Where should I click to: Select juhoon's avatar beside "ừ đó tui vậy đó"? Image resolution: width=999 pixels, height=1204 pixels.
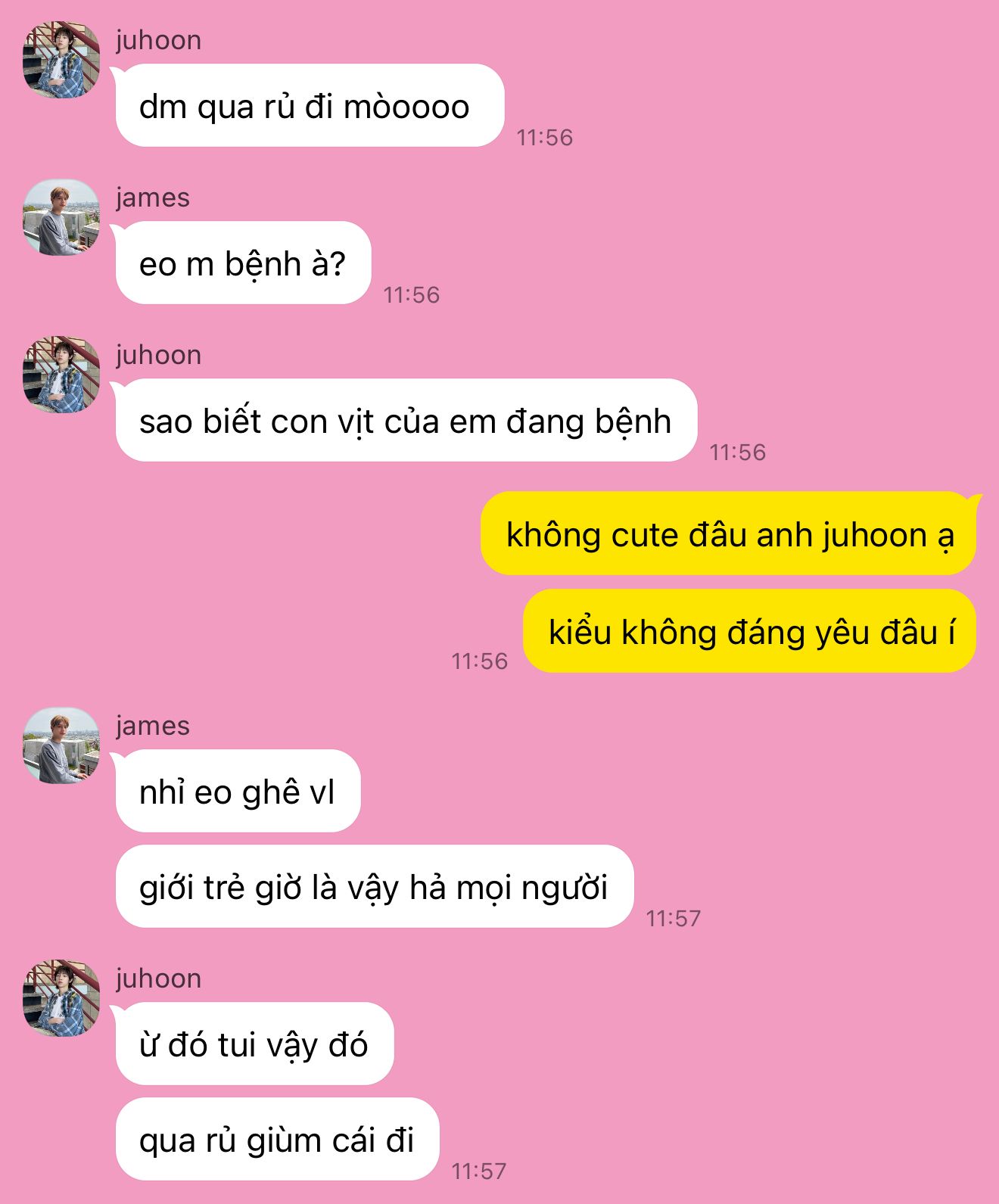[x=61, y=998]
